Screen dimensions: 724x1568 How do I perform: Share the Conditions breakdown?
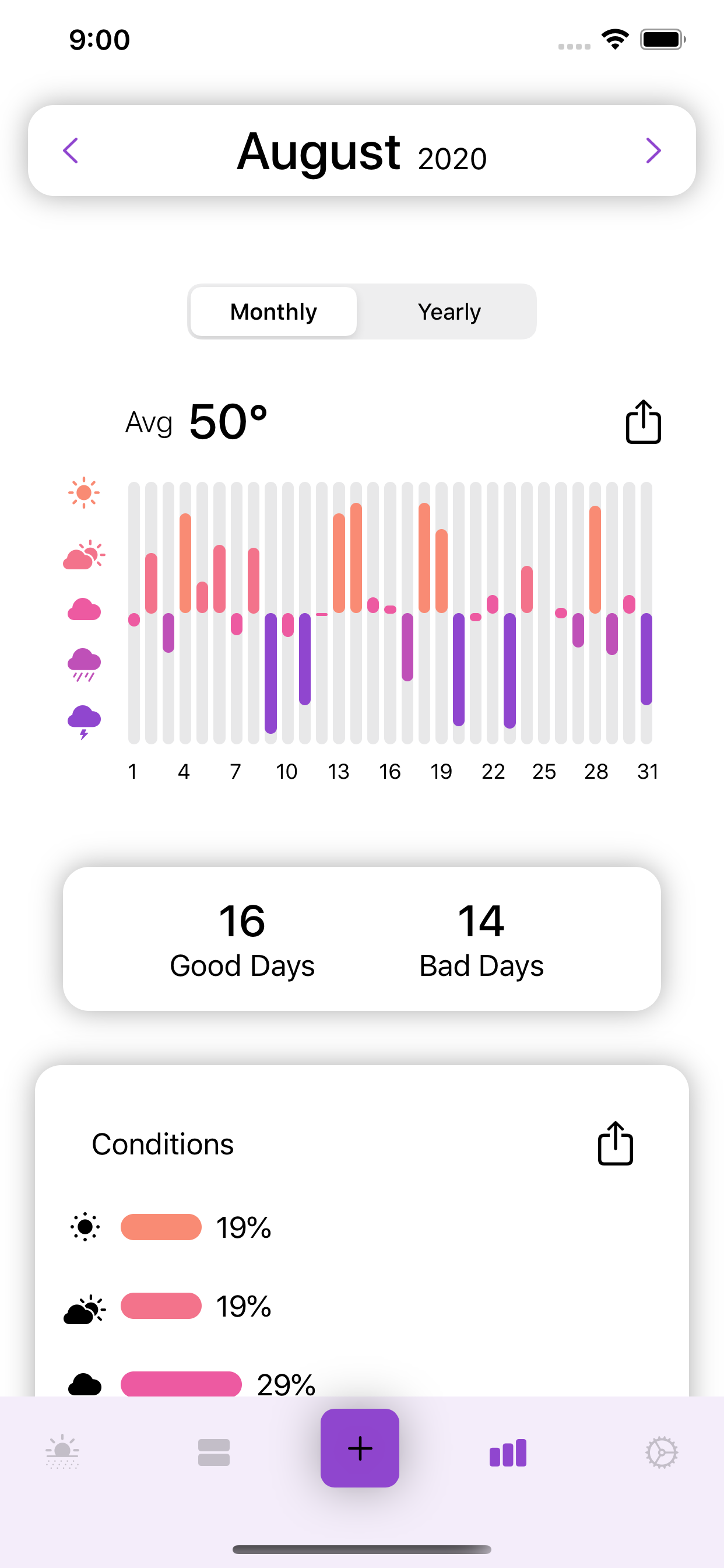[x=615, y=1144]
